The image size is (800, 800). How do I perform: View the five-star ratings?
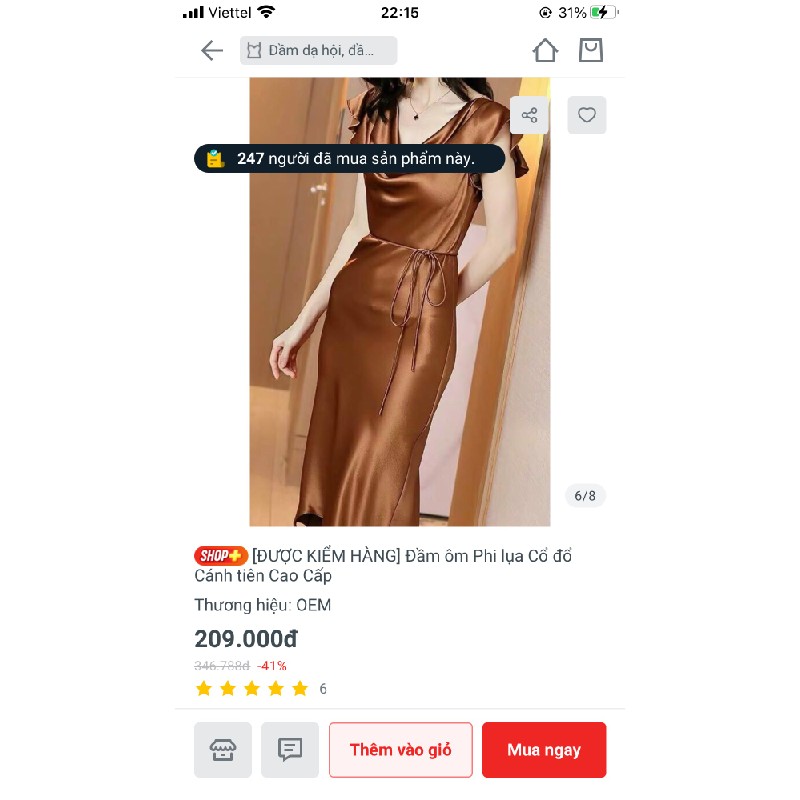click(252, 689)
